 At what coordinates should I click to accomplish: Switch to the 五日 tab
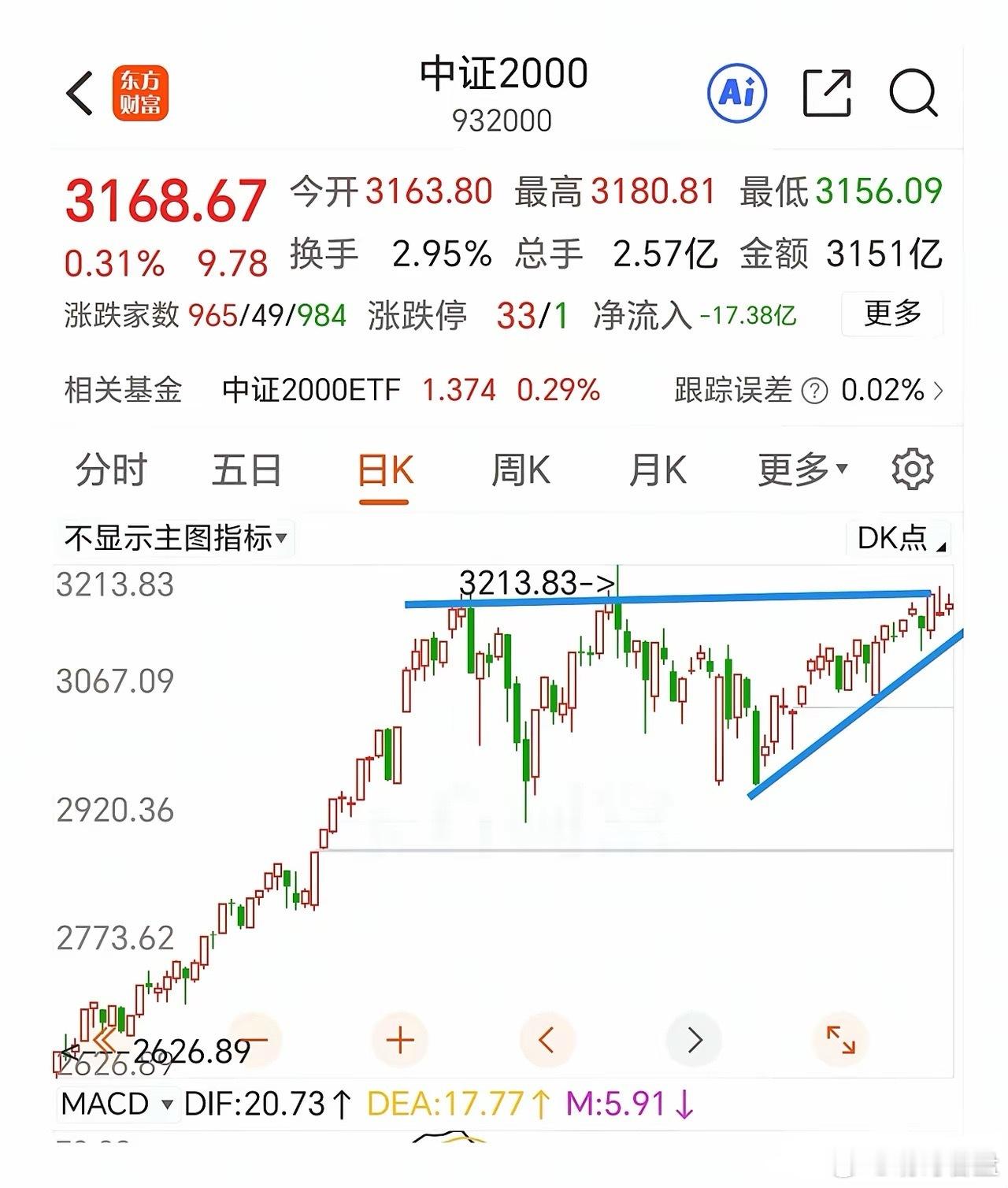coord(246,470)
